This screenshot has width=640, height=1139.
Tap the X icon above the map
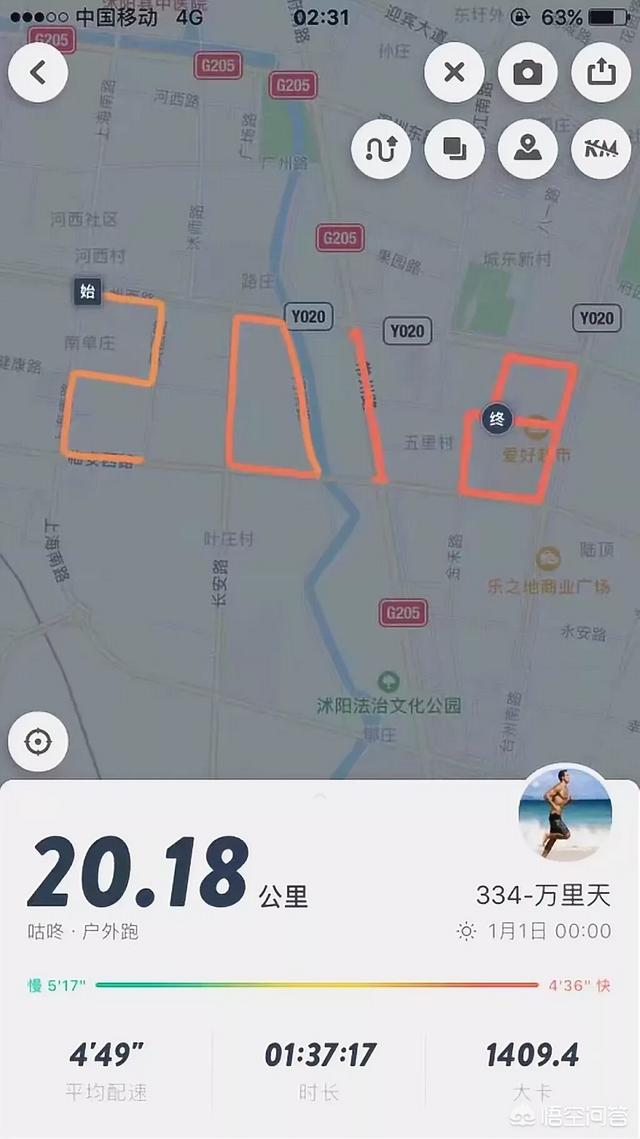[454, 73]
